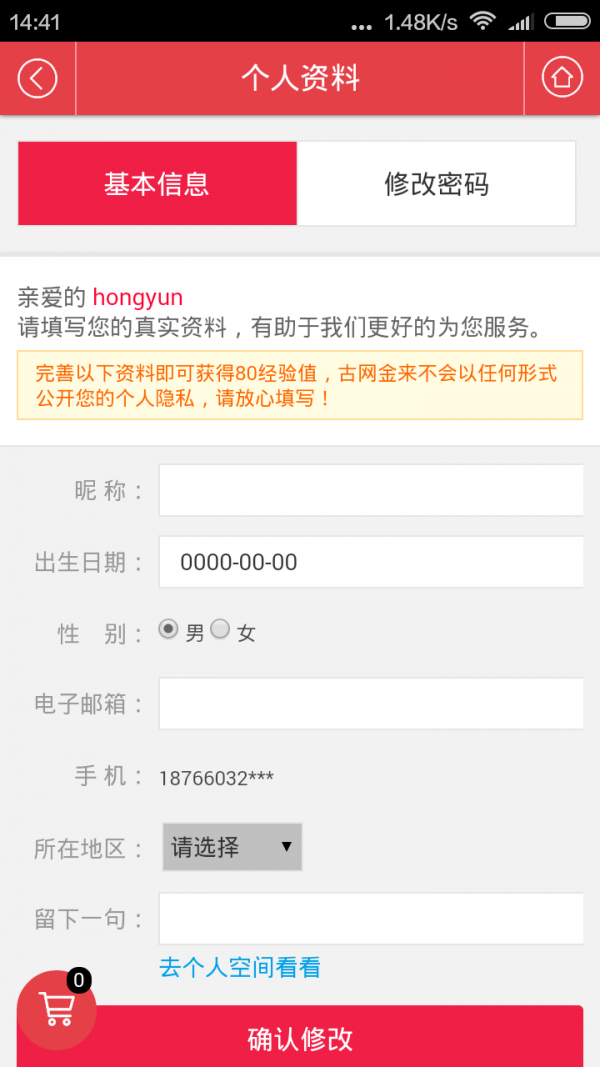Viewport: 600px width, 1067px height.
Task: Open the 出生日期 date field
Action: (x=370, y=562)
